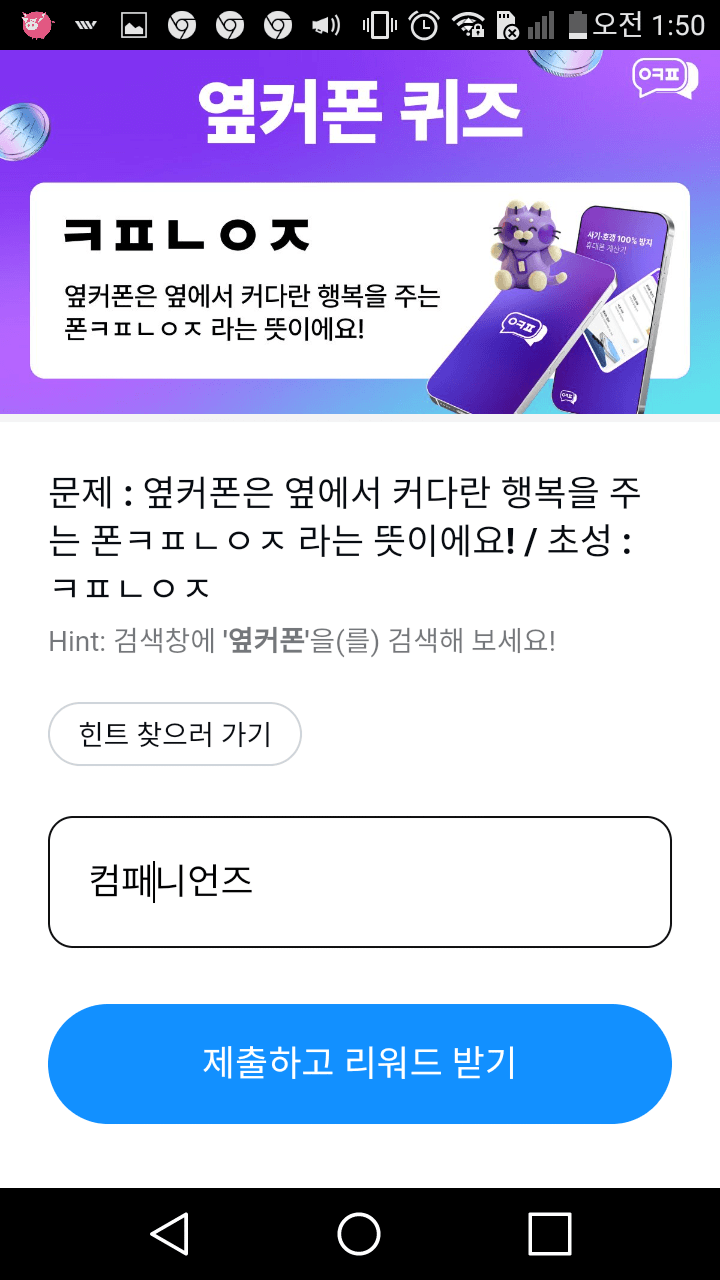
Task: Go back using the system back button
Action: click(170, 1234)
